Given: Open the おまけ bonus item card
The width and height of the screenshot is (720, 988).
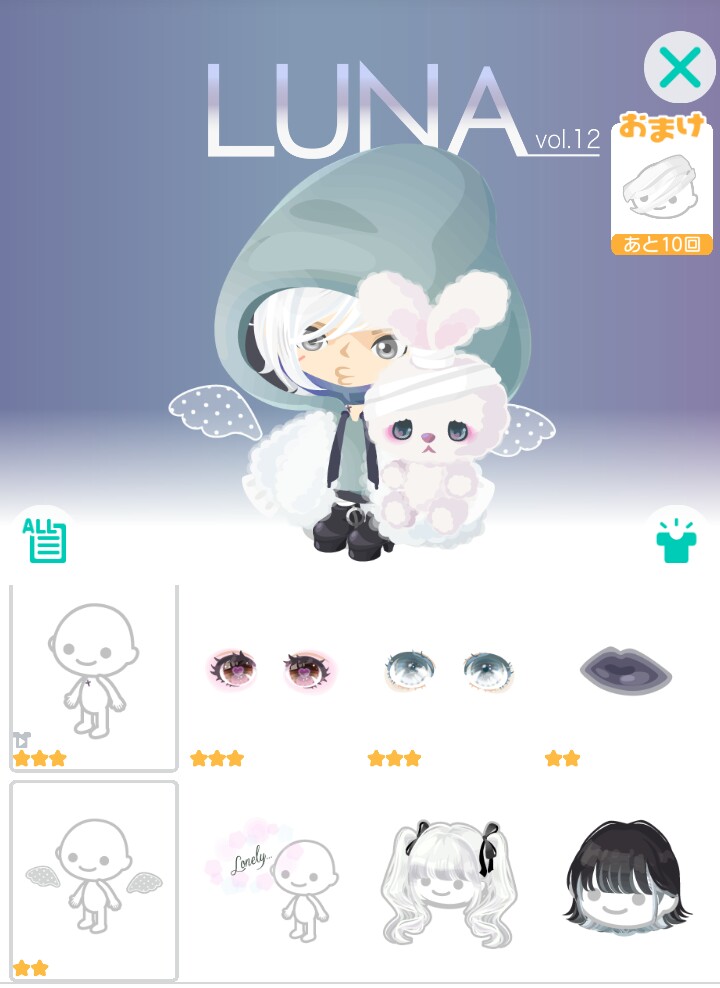Looking at the screenshot, I should (661, 187).
